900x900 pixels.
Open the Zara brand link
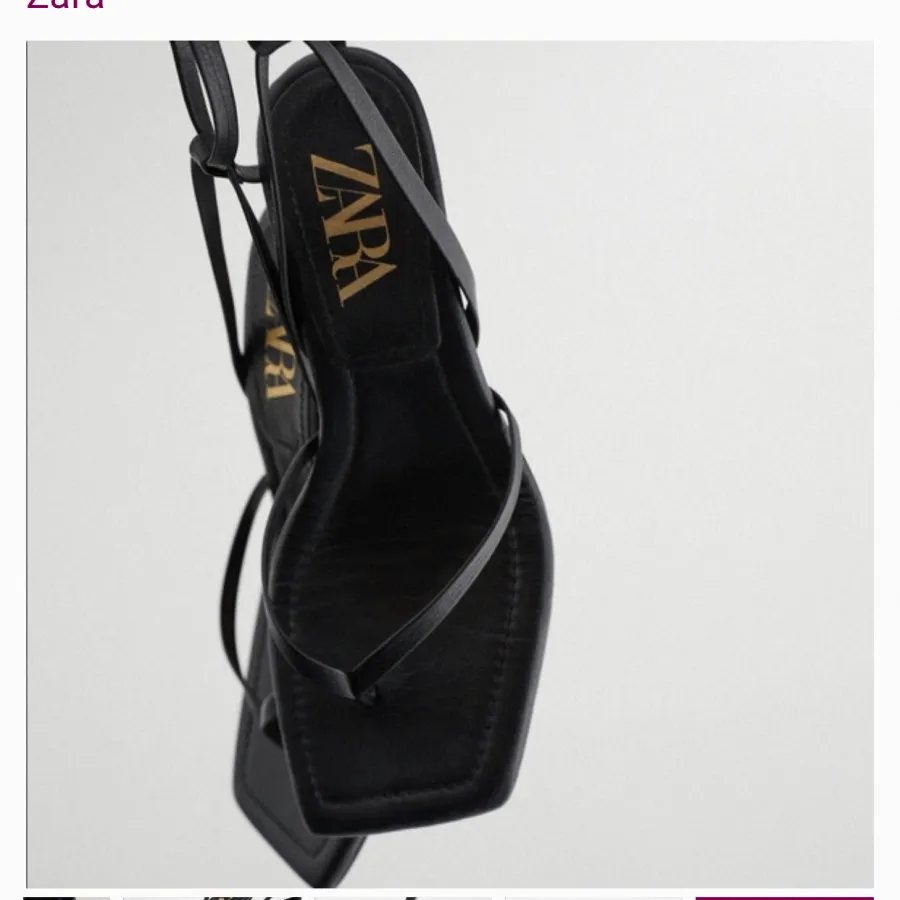65,5
